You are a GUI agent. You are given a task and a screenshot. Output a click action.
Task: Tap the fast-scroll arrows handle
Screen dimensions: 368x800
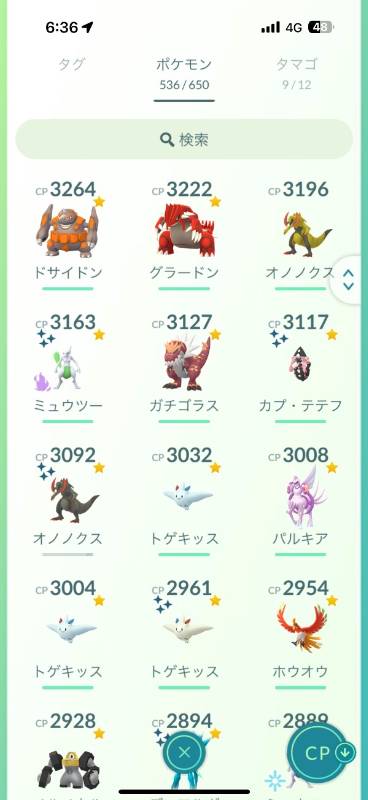click(x=349, y=280)
